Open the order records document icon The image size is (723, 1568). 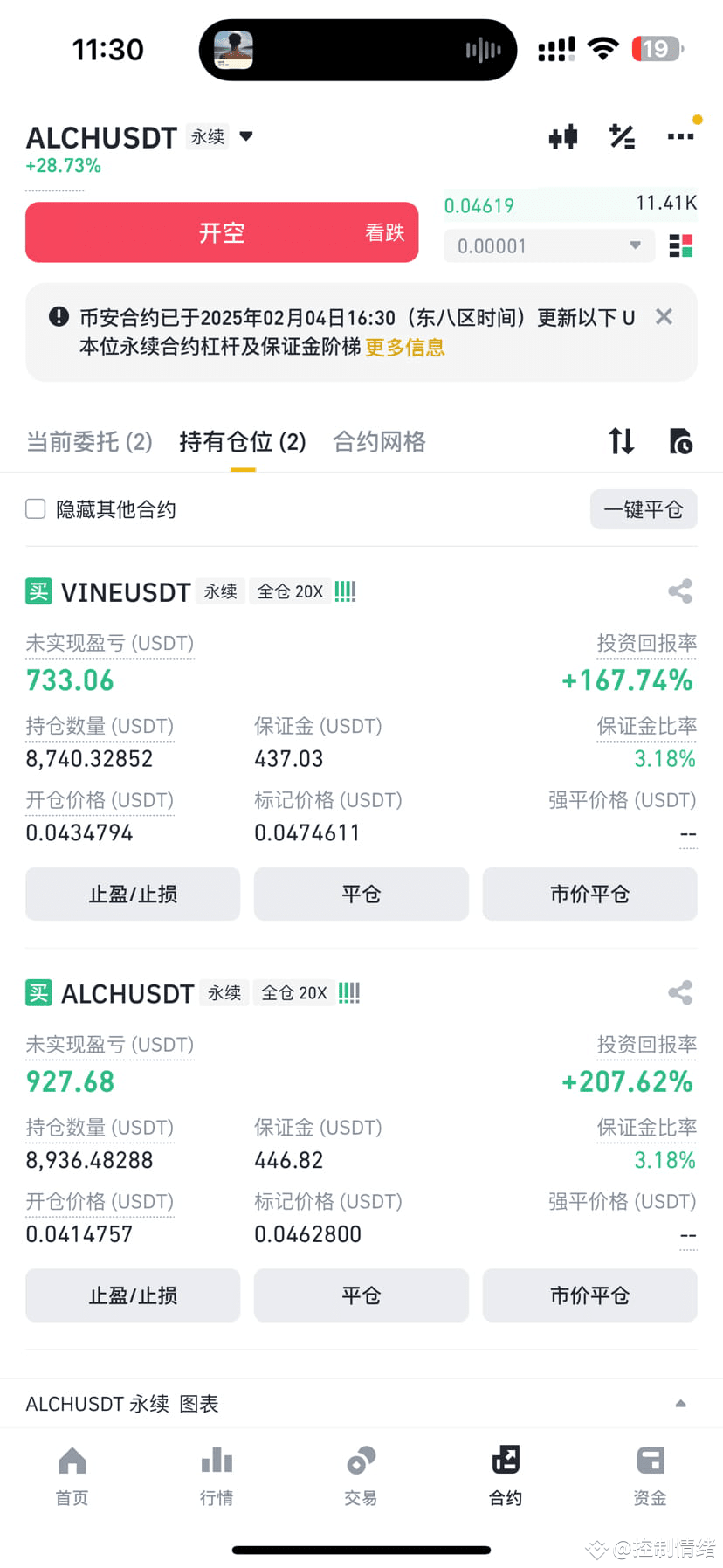coord(681,442)
